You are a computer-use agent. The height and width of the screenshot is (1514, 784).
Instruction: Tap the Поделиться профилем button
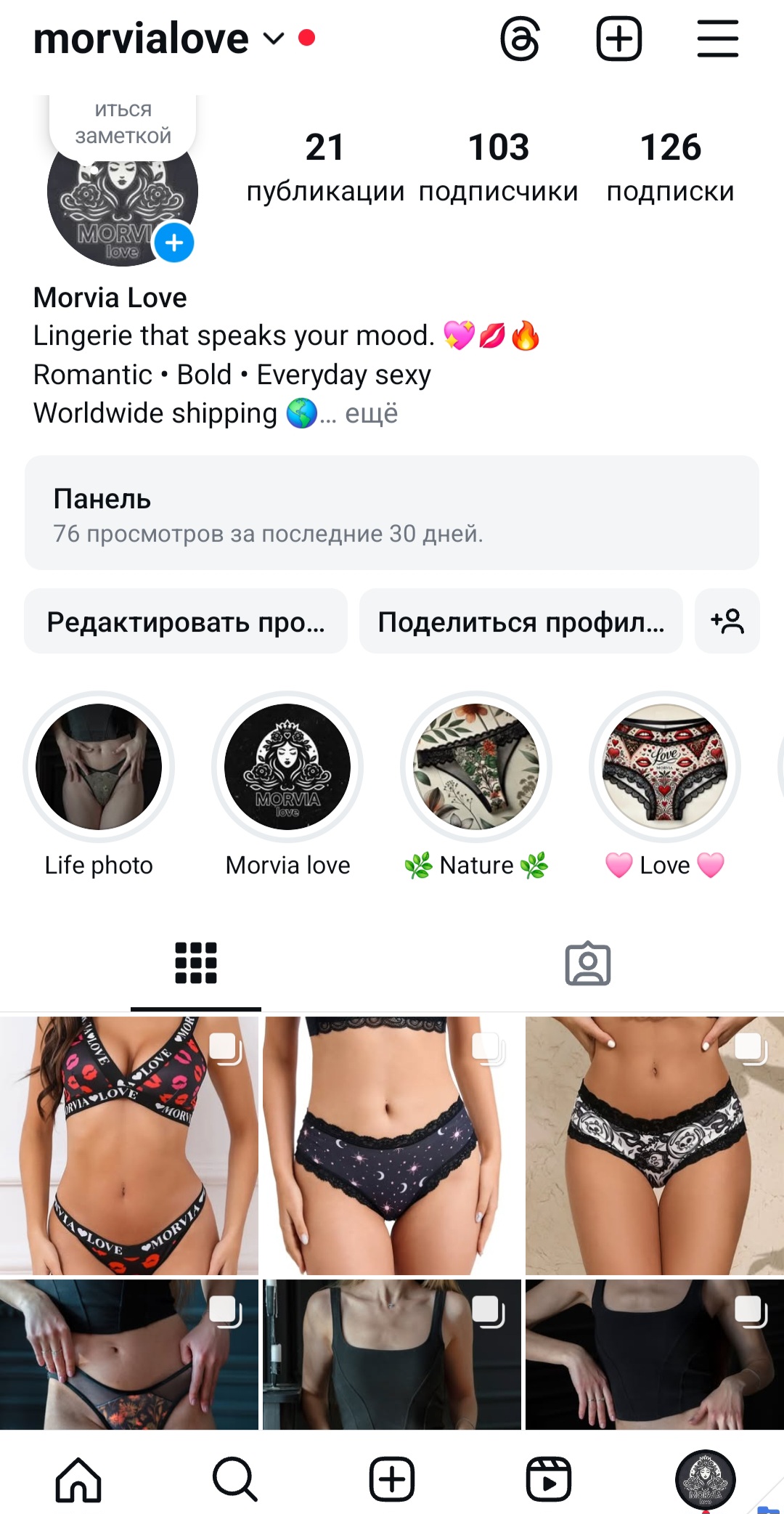click(x=520, y=622)
